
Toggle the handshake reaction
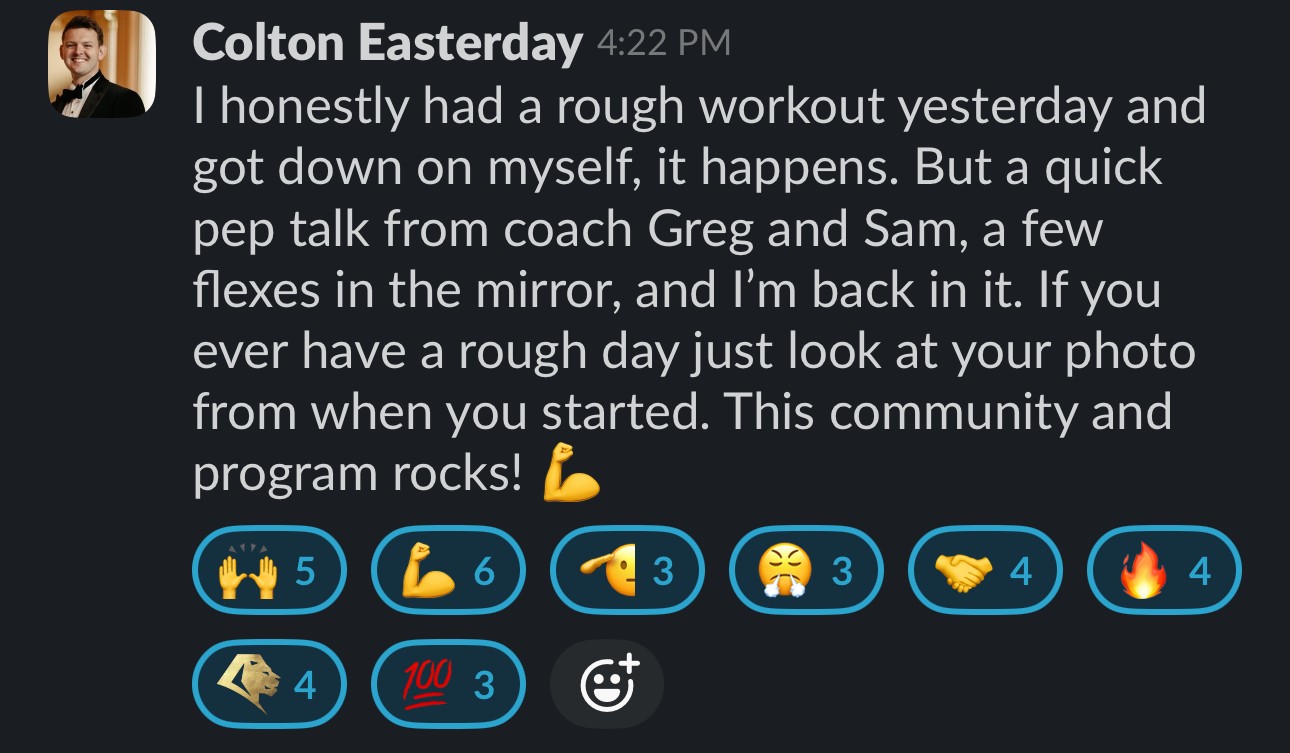[x=985, y=570]
